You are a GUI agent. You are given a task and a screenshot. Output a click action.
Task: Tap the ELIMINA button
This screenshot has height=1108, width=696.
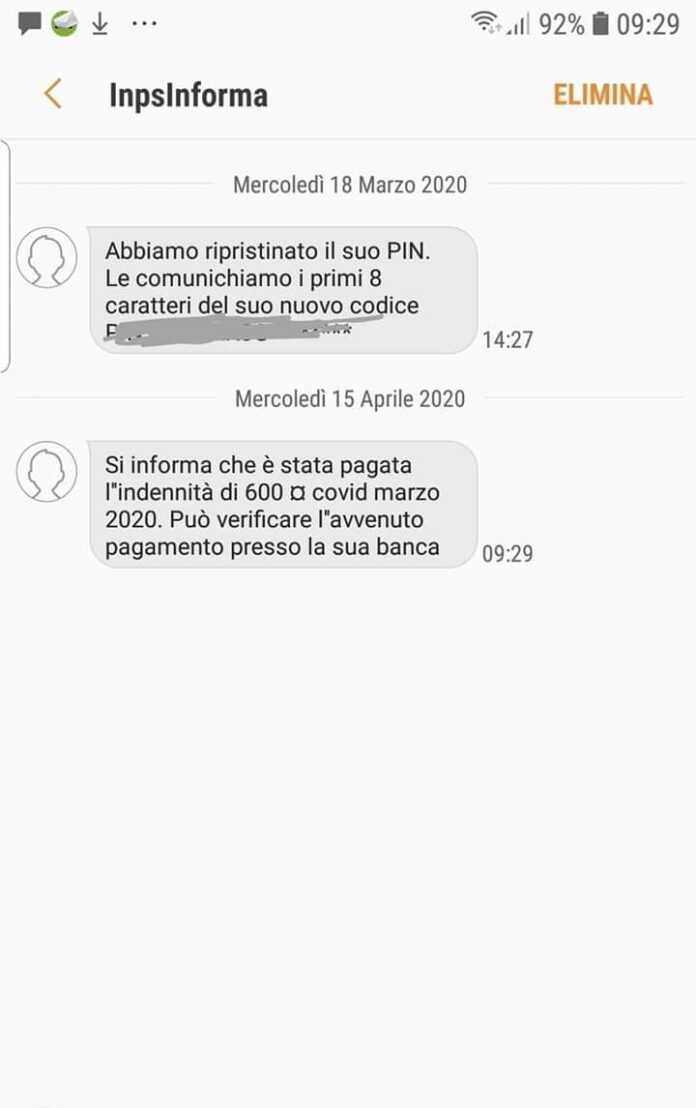tap(602, 95)
